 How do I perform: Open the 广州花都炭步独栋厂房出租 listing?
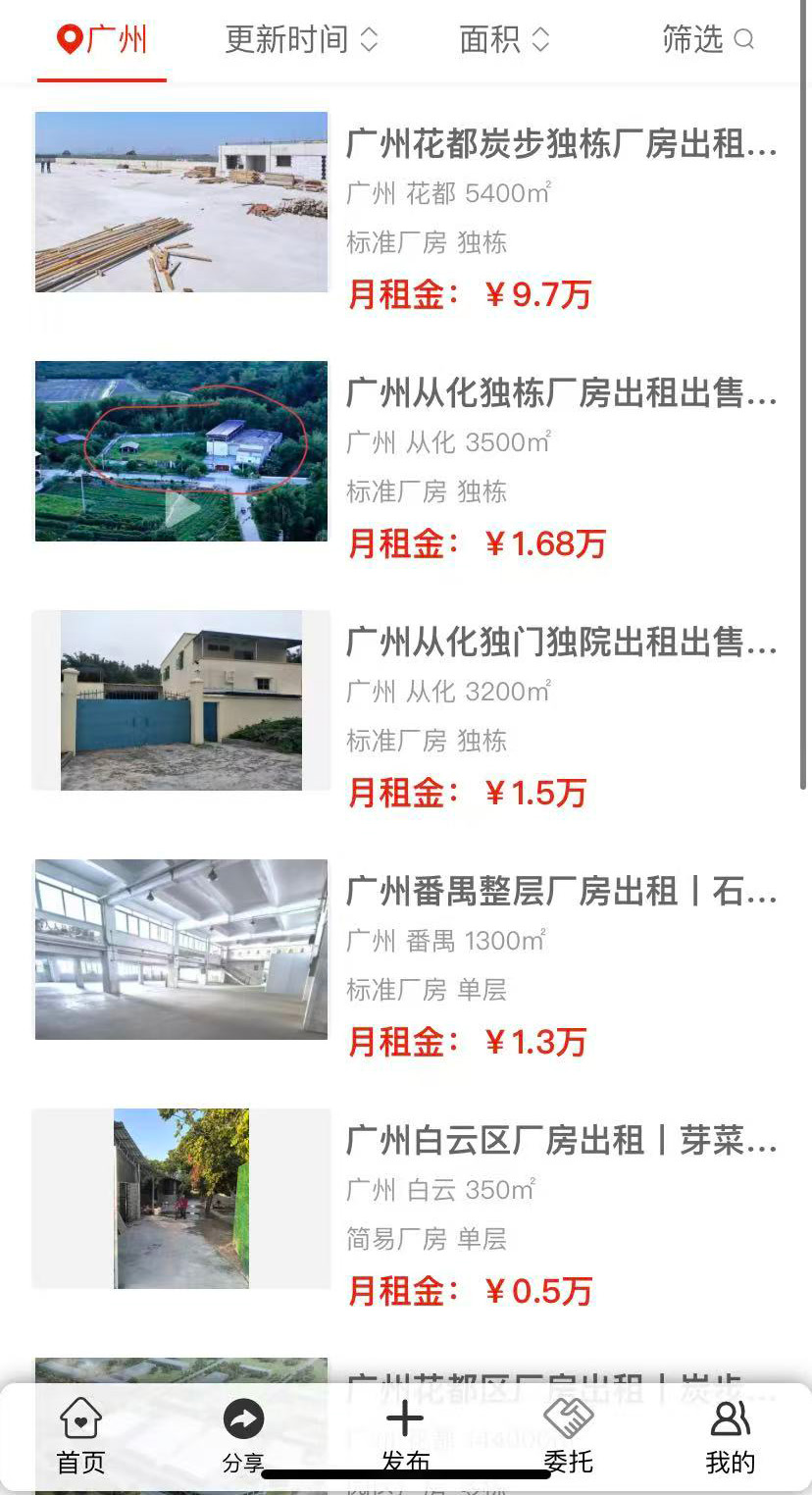561,145
